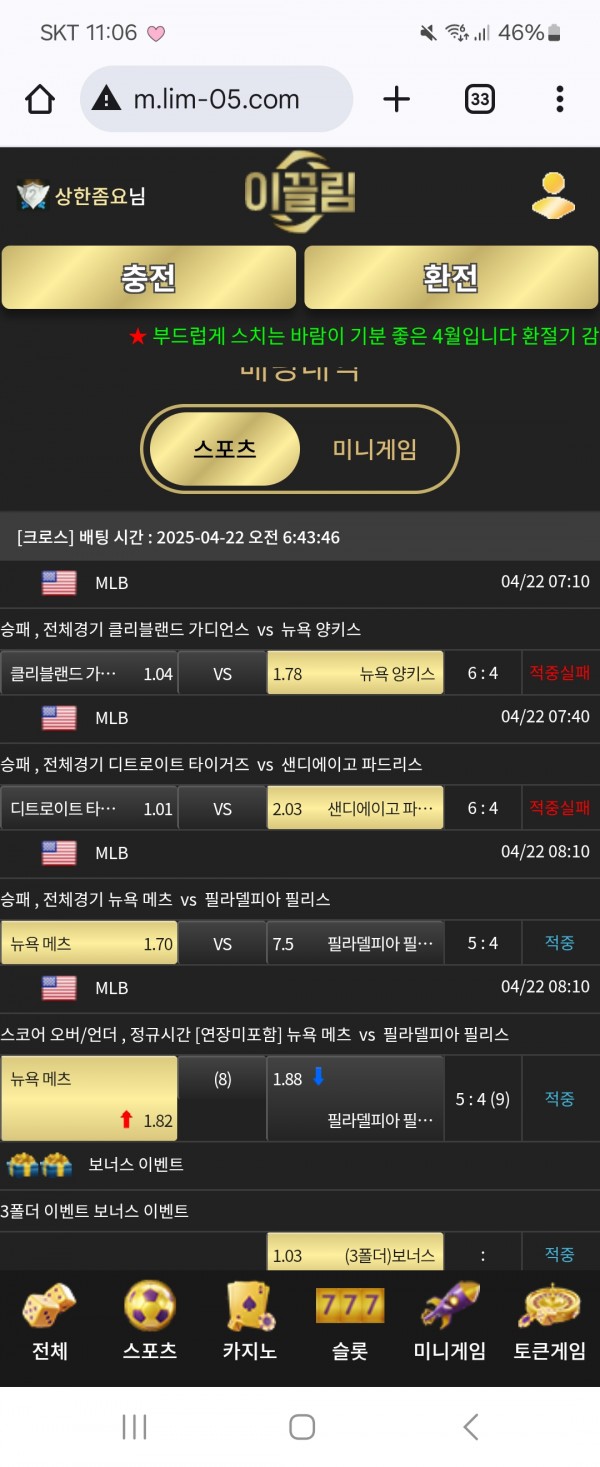Image resolution: width=600 pixels, height=1467 pixels.
Task: Open a new browser tab
Action: 397,99
